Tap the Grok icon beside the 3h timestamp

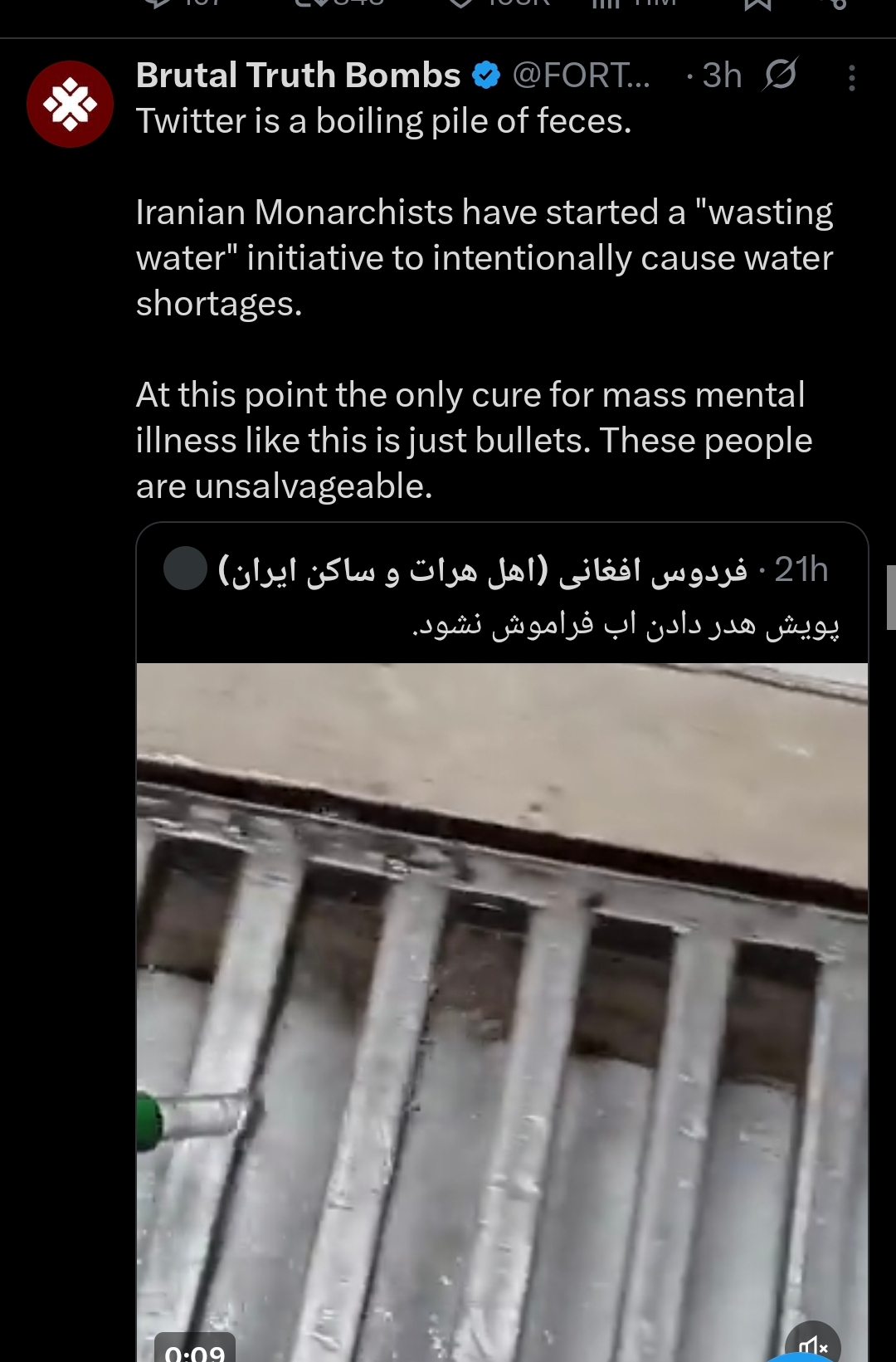(781, 76)
